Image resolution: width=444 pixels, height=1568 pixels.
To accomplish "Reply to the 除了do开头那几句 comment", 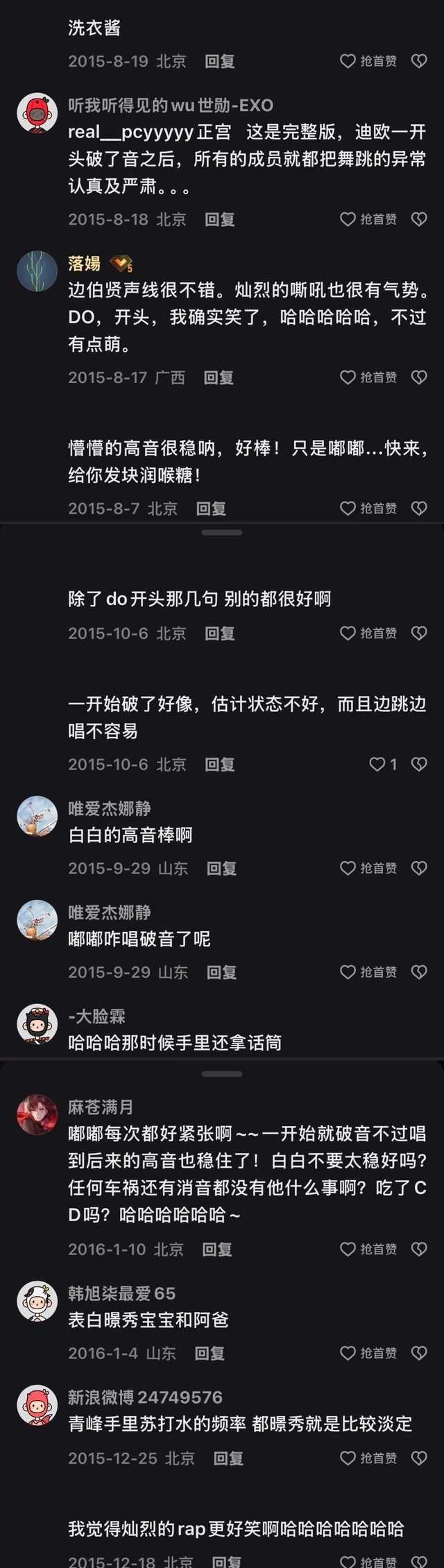I will point(219,633).
